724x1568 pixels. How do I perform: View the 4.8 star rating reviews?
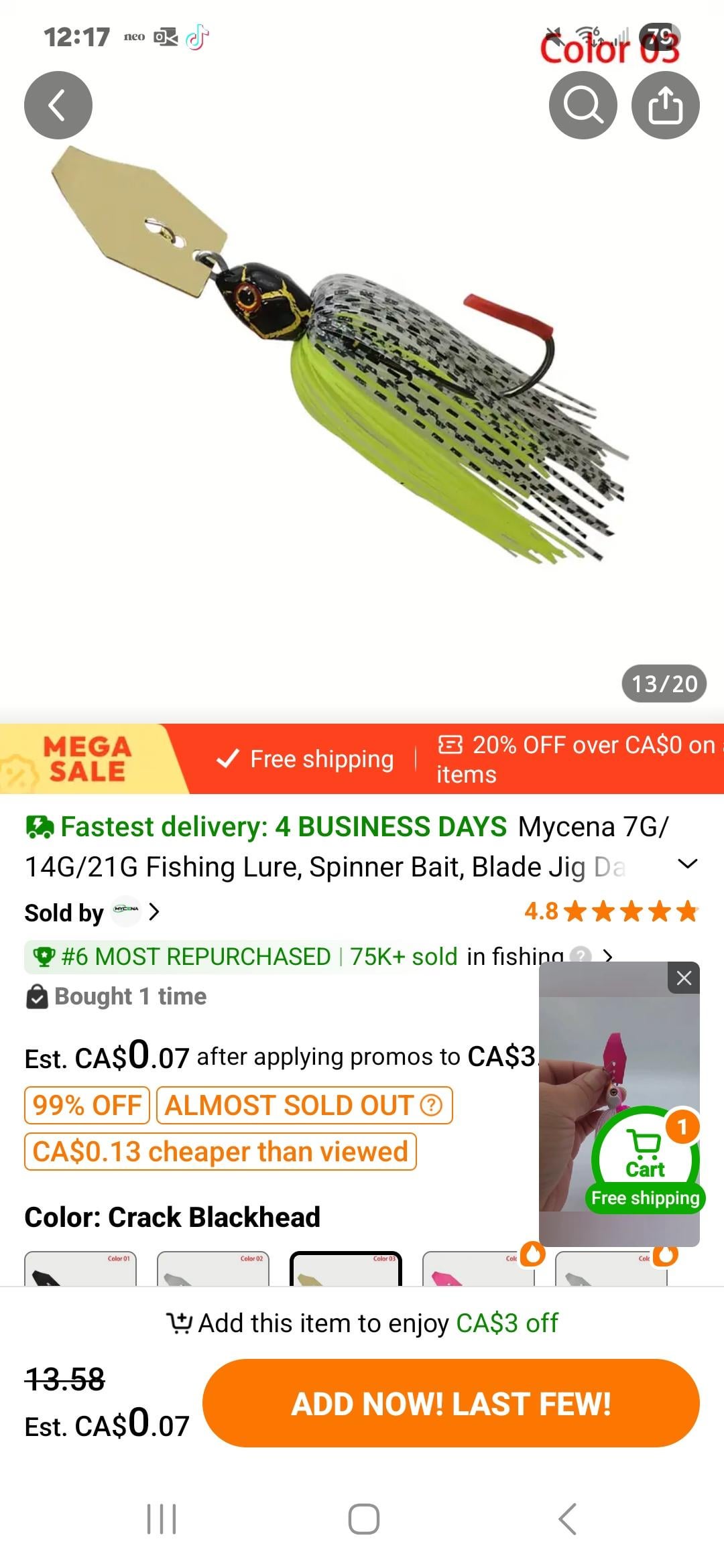pos(611,911)
